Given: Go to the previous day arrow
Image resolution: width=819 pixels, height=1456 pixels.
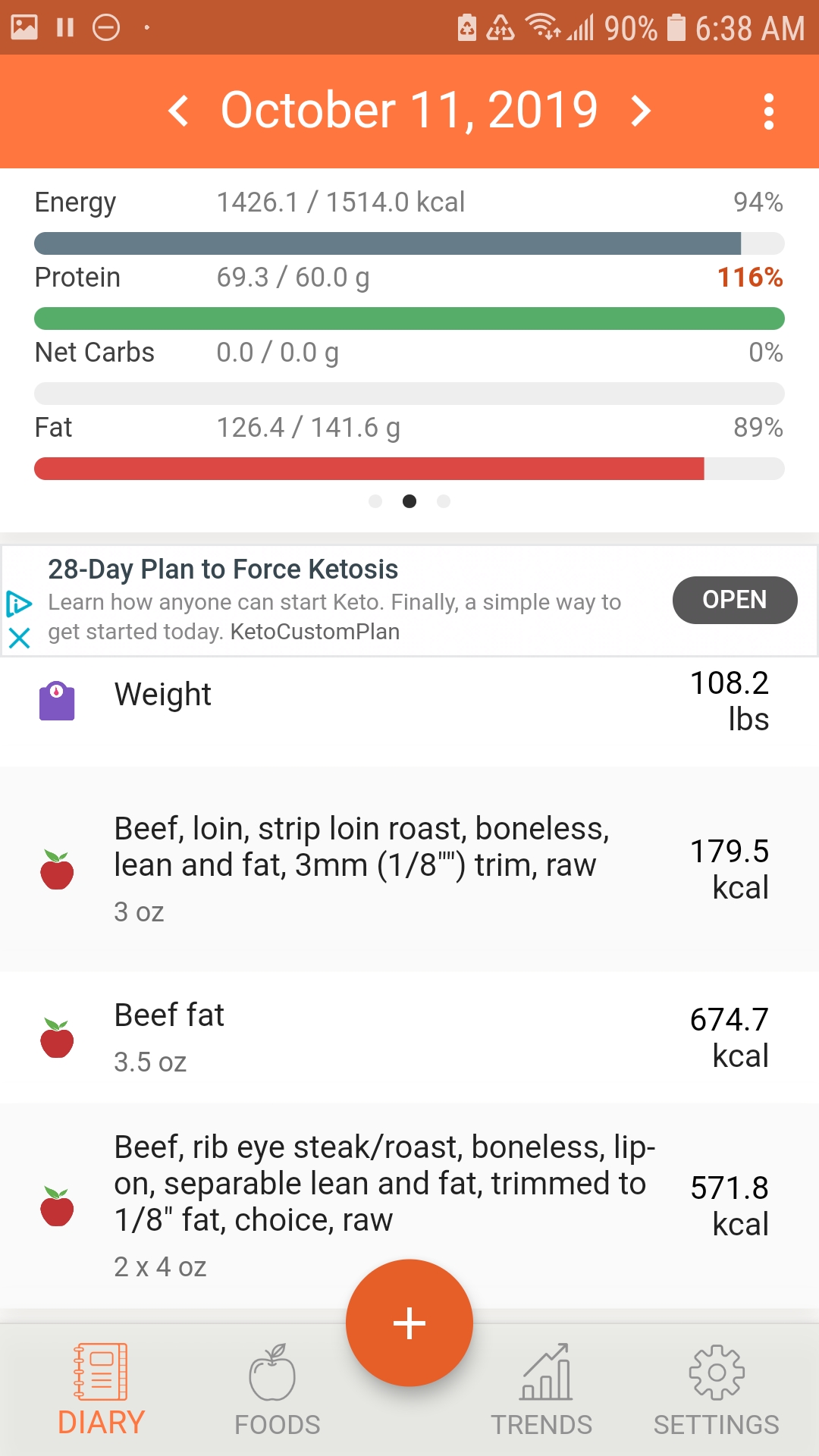Looking at the screenshot, I should (179, 111).
